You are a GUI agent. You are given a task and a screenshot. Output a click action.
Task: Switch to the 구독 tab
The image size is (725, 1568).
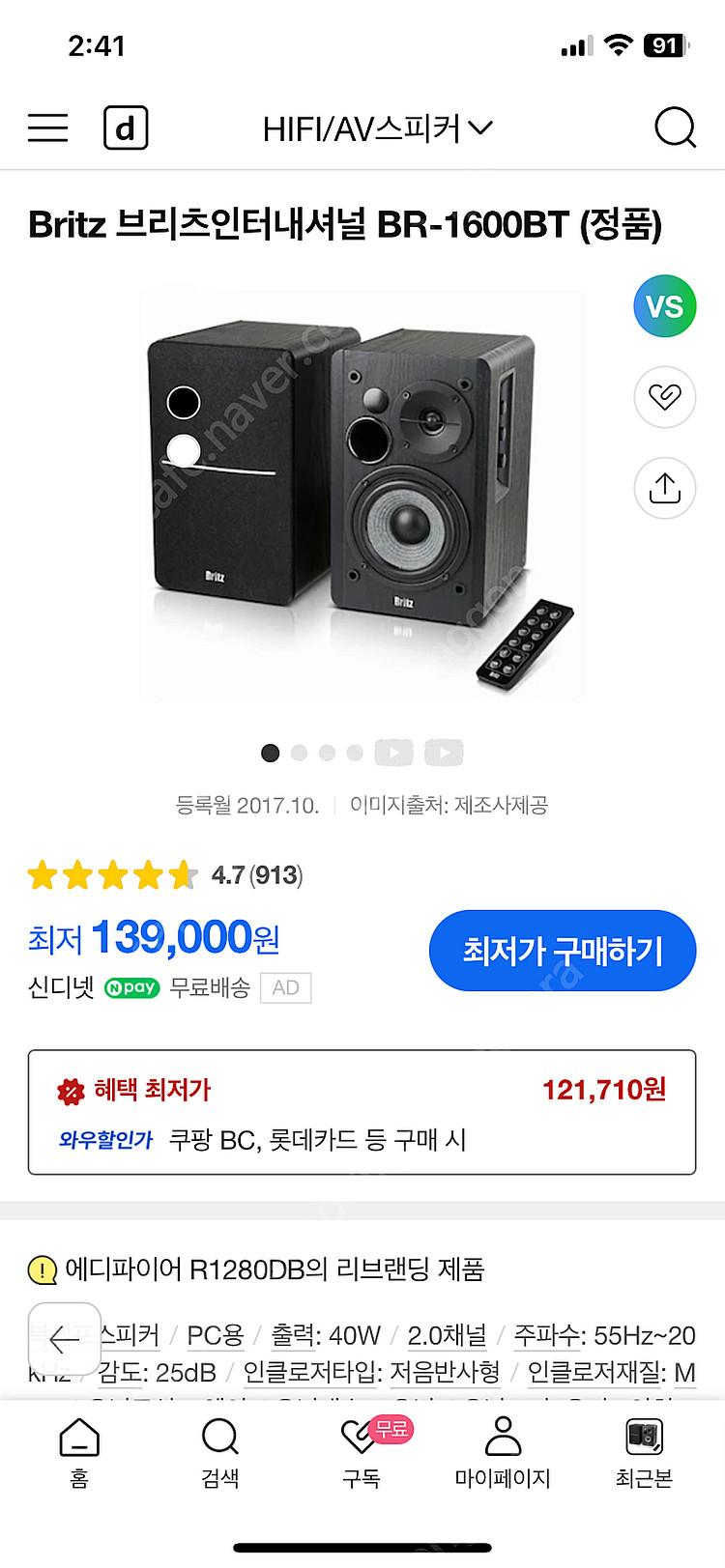point(362,1451)
